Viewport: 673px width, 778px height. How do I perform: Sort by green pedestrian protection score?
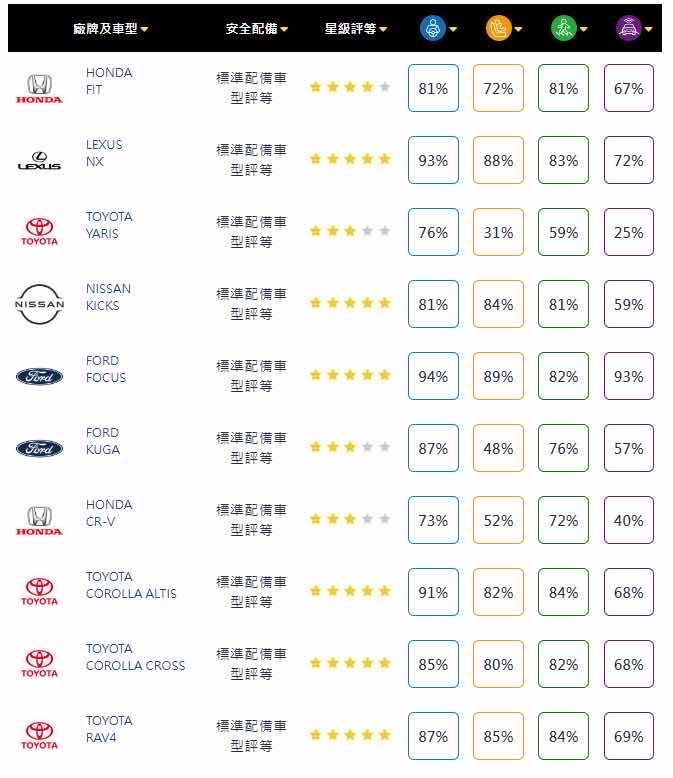[569, 29]
